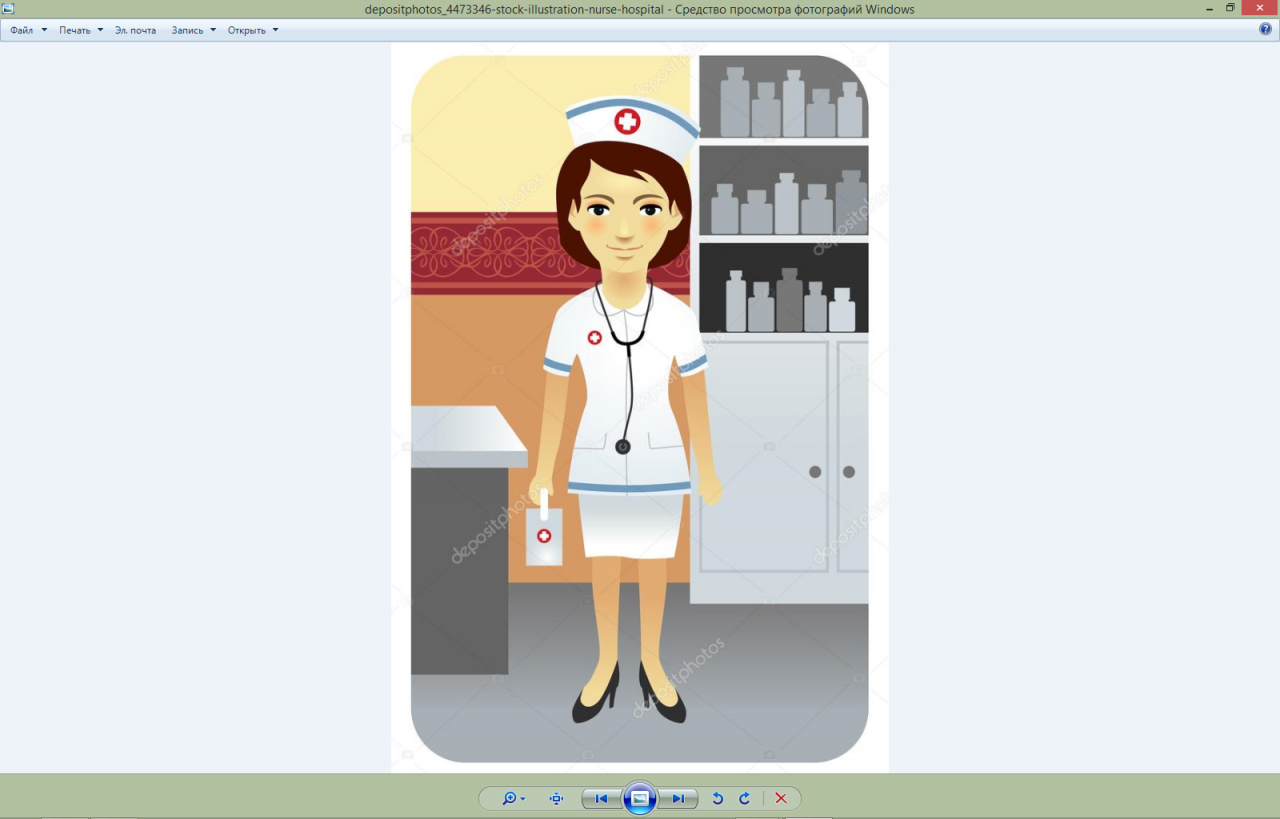1280x819 pixels.
Task: Rotate the image clockwise
Action: click(744, 798)
